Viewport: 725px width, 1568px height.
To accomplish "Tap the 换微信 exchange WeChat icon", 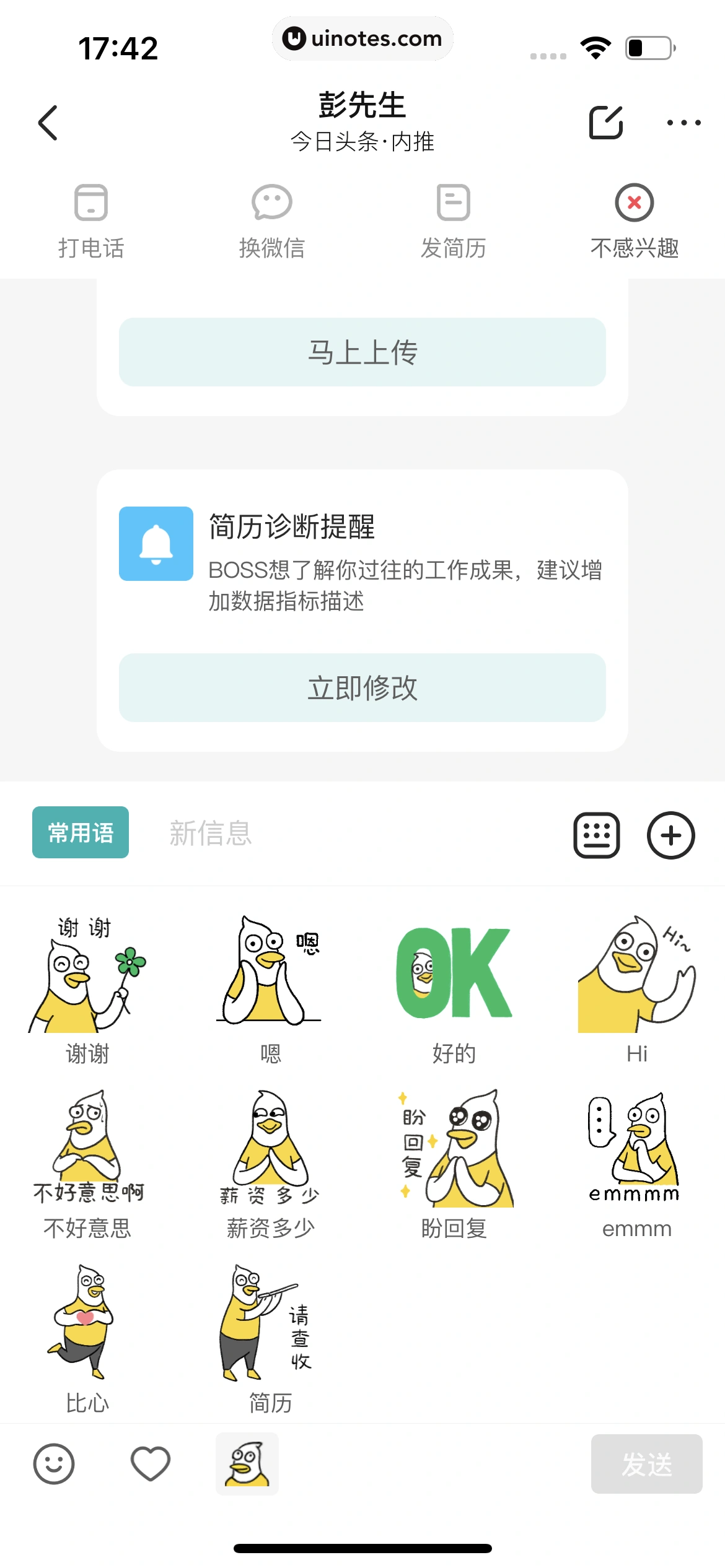I will [271, 203].
